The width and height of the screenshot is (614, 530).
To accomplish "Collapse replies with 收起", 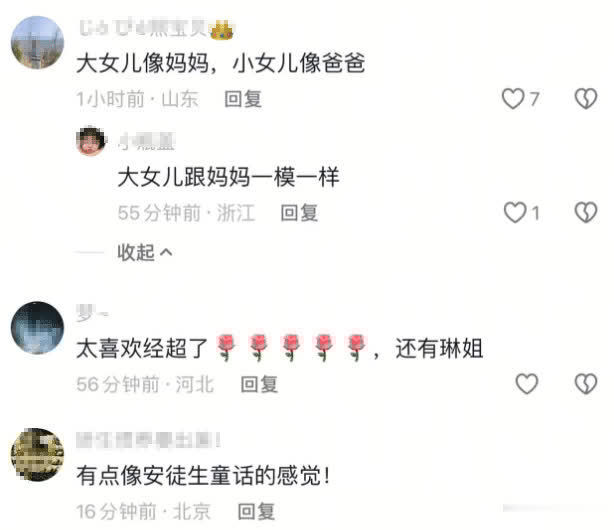I will coord(146,252).
